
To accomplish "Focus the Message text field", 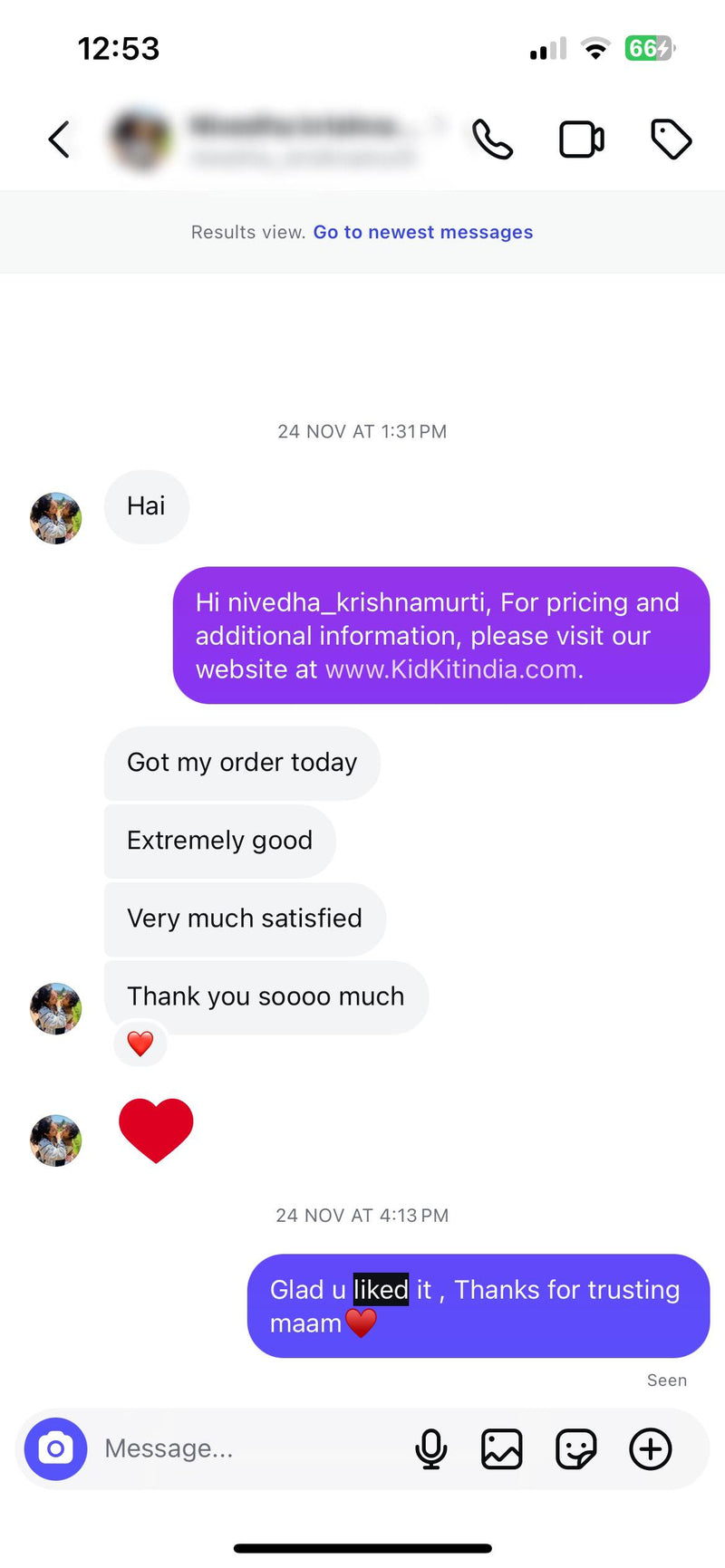I will (245, 1448).
